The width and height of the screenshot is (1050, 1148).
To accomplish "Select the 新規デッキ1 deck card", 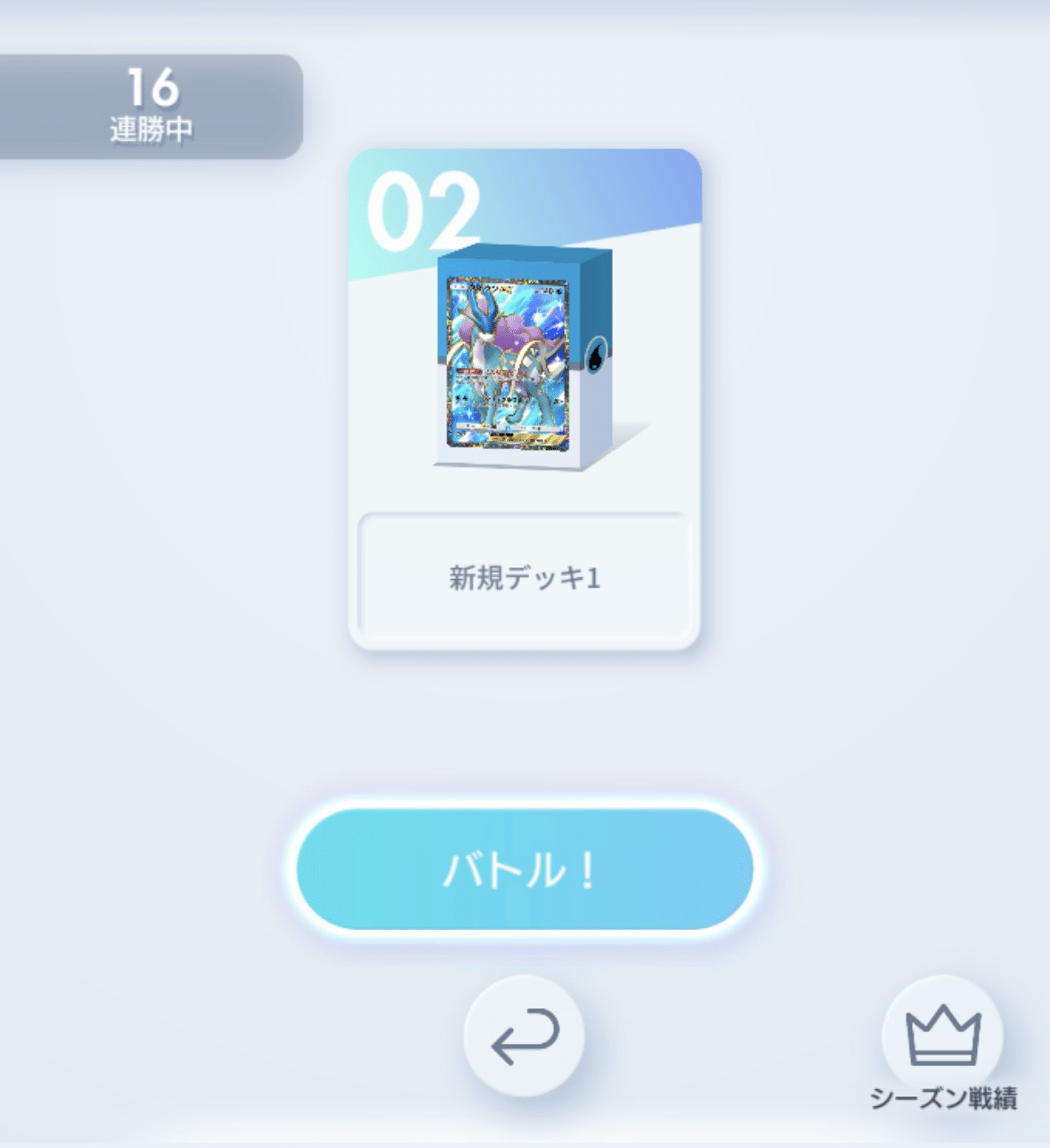I will [x=524, y=398].
